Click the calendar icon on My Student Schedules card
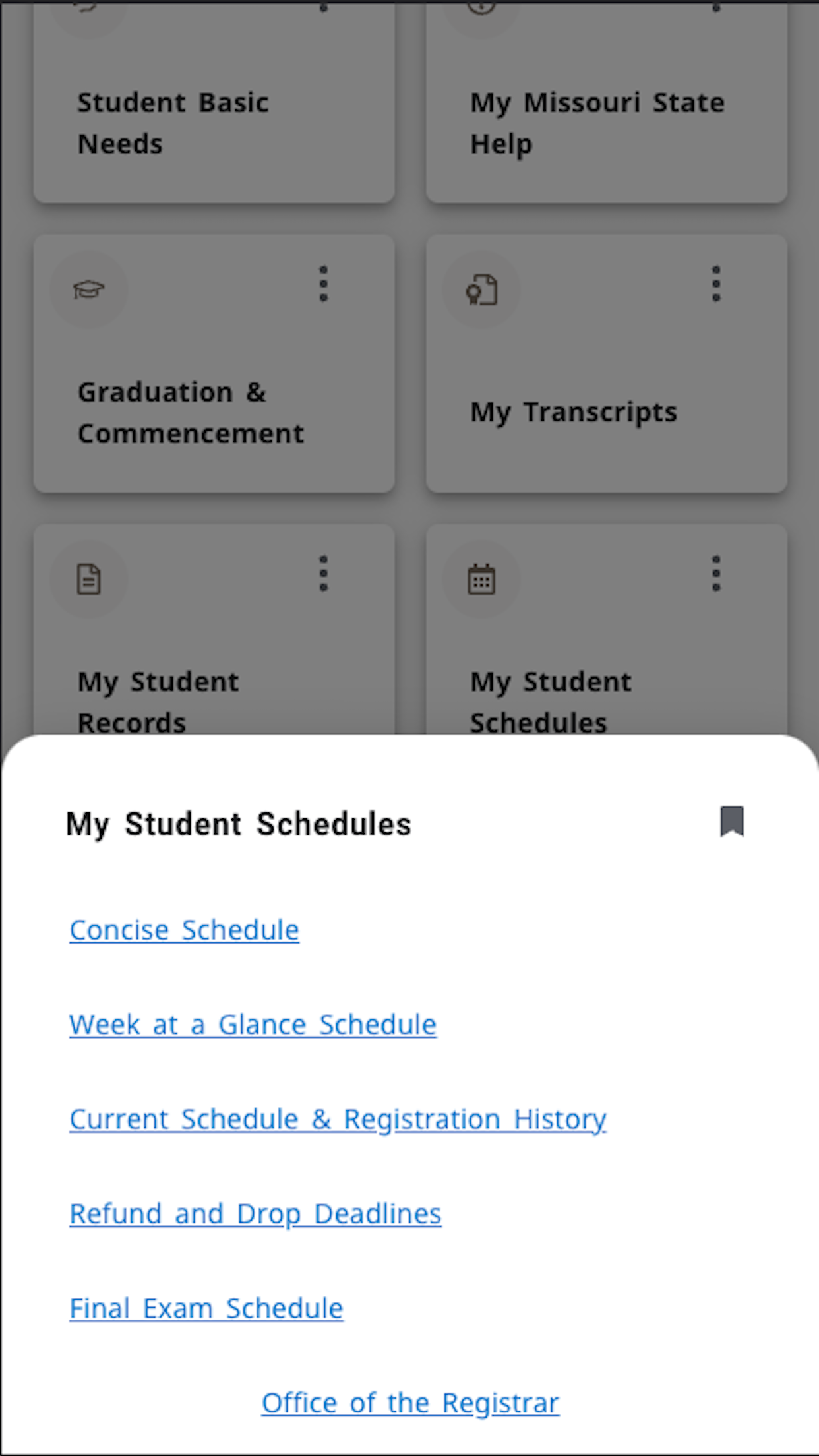The height and width of the screenshot is (1456, 819). click(x=481, y=579)
